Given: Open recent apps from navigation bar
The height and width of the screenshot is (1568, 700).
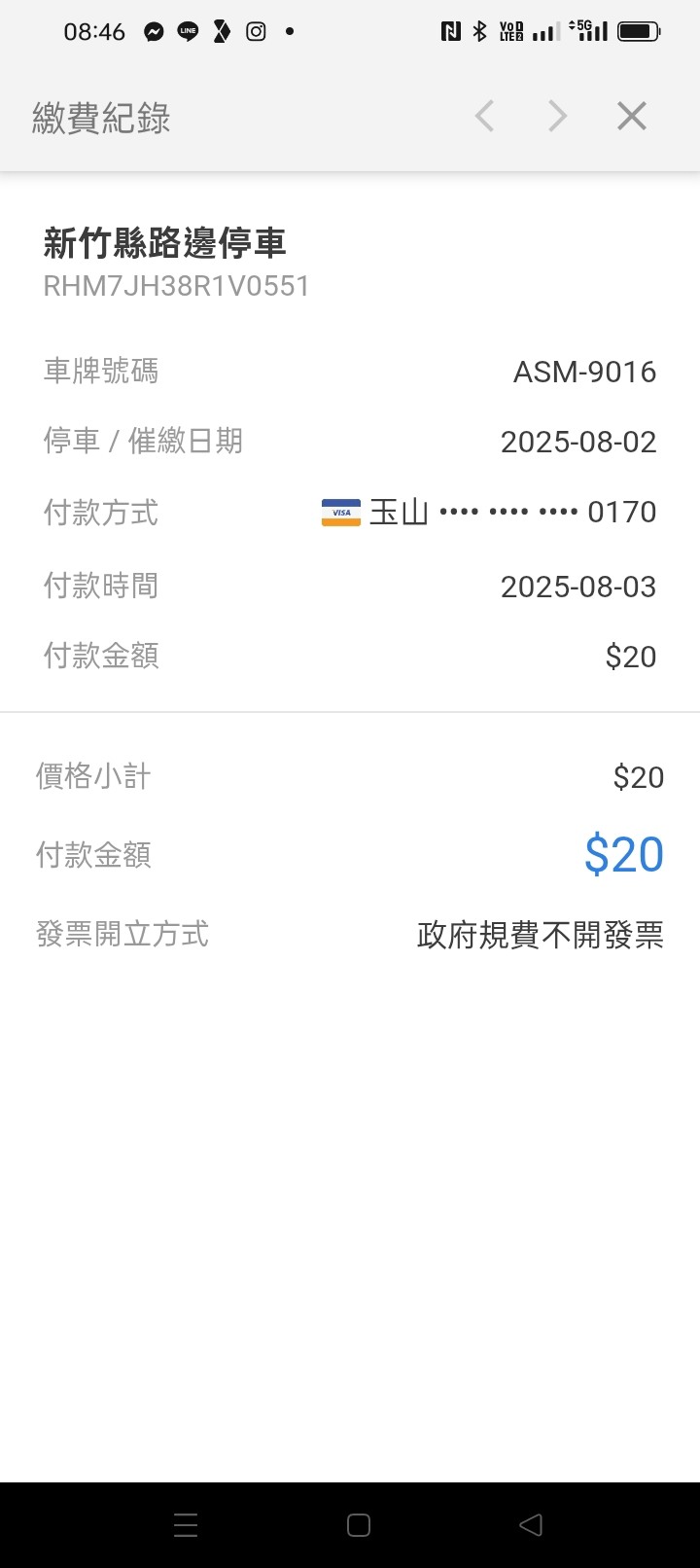Looking at the screenshot, I should [x=186, y=1525].
